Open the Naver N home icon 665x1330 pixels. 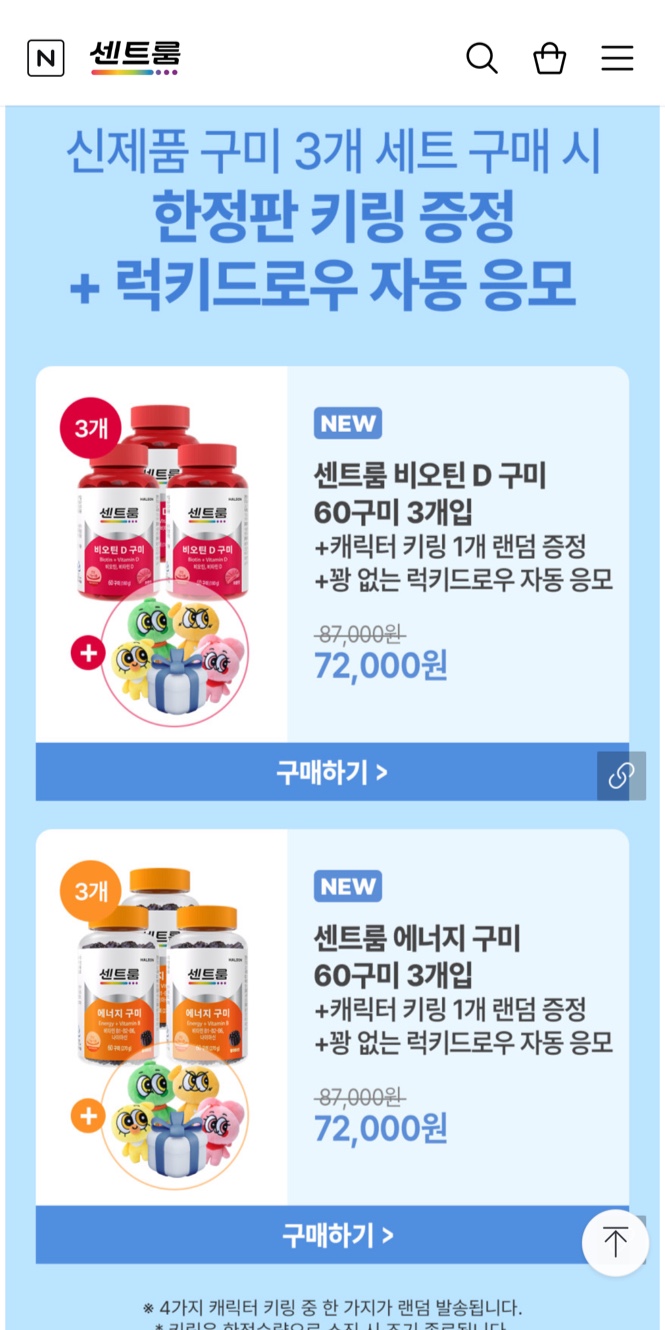tap(46, 58)
